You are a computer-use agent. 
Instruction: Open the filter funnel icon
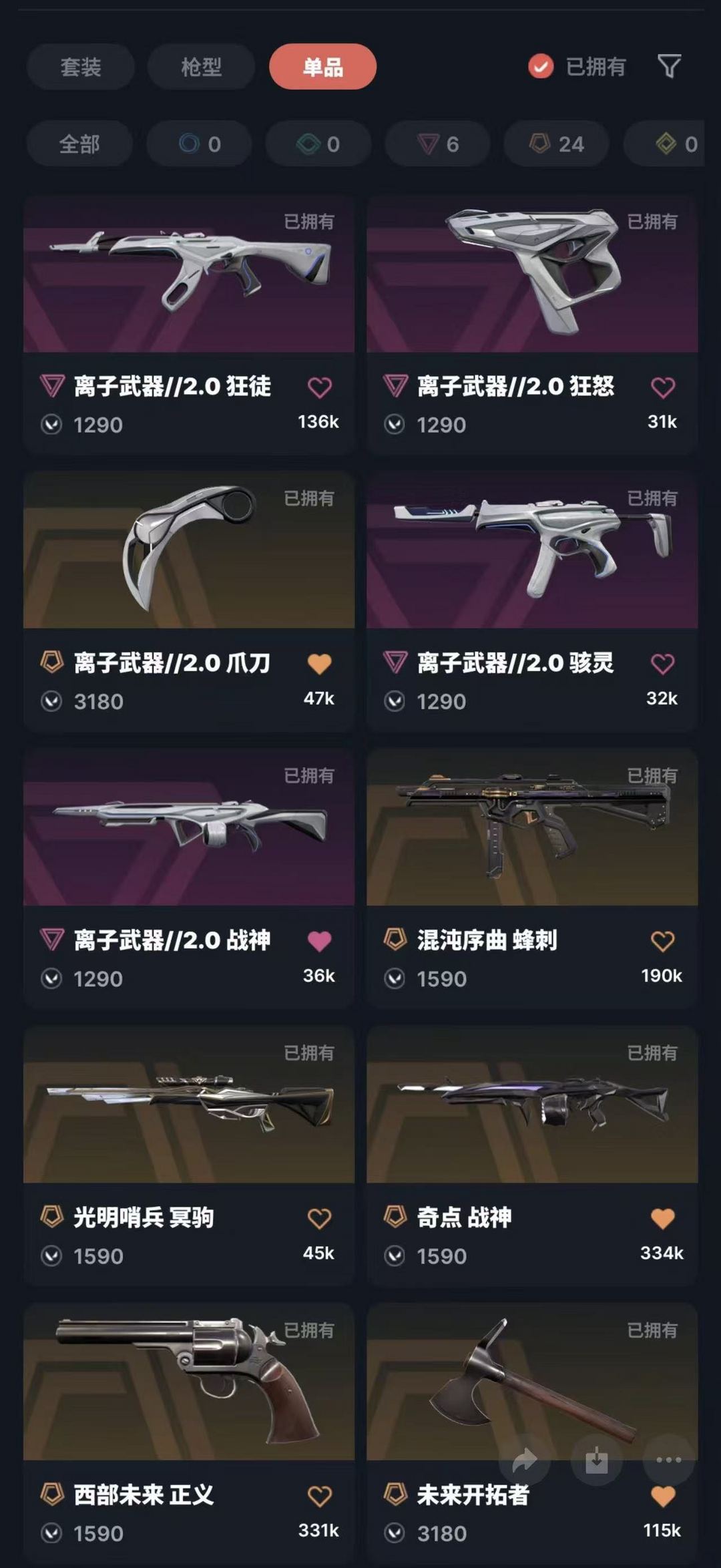pyautogui.click(x=669, y=66)
